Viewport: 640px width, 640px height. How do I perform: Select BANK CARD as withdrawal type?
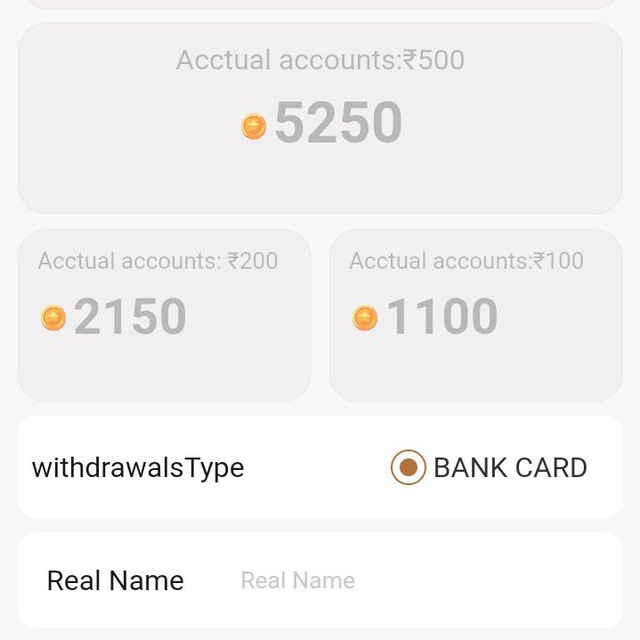(x=409, y=467)
